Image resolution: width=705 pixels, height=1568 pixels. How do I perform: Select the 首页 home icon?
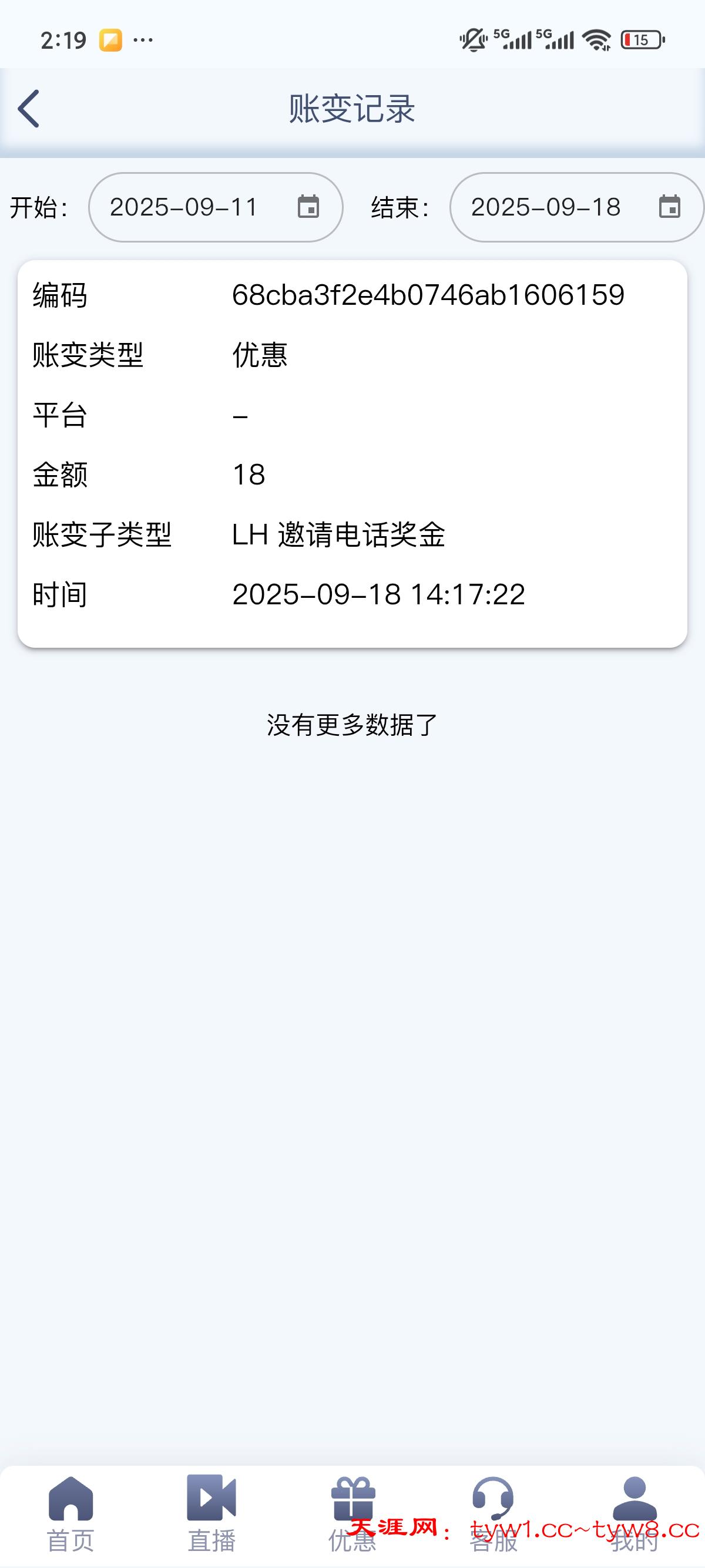click(71, 1499)
